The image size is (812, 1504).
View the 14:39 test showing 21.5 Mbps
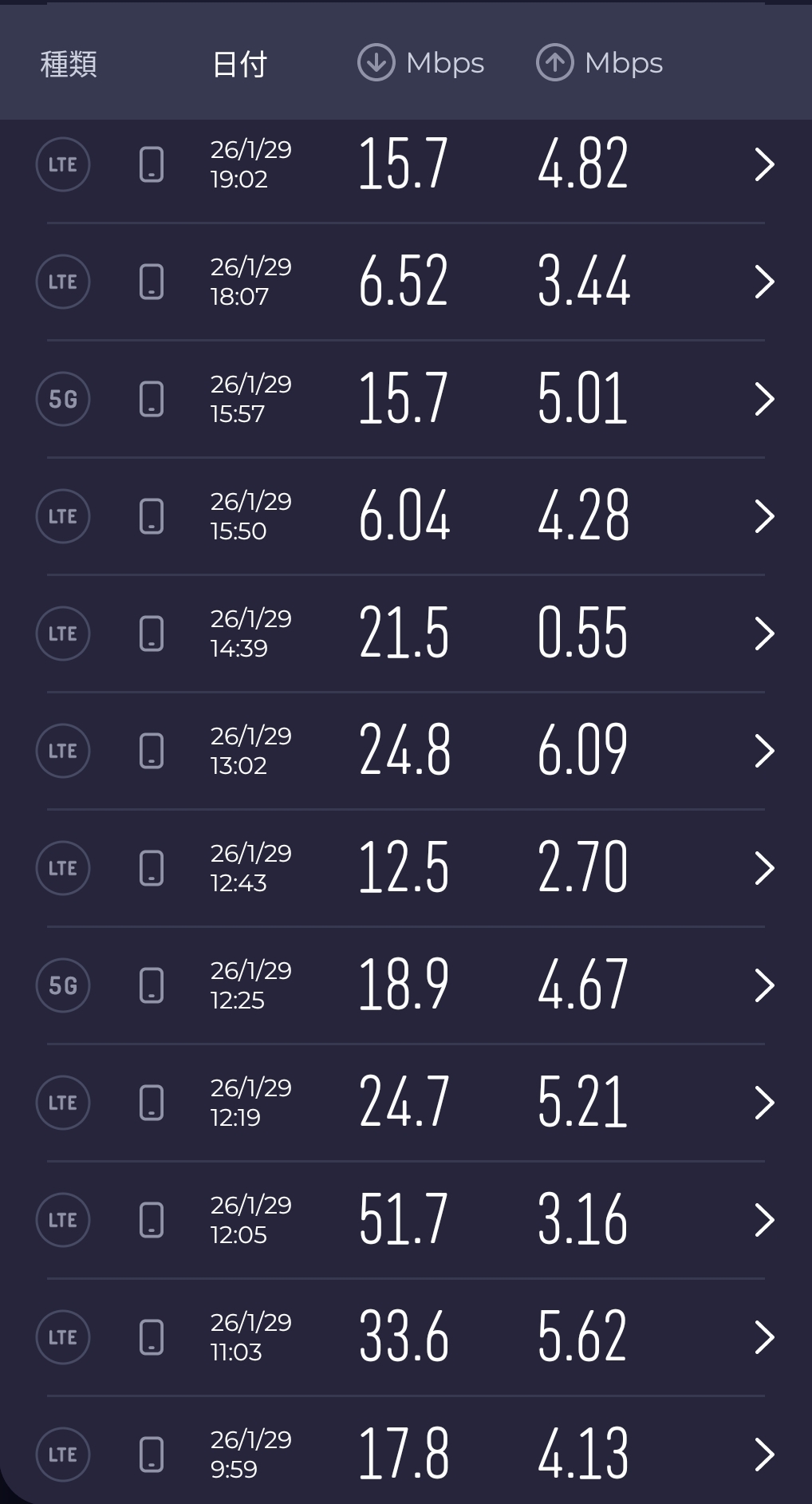pyautogui.click(x=405, y=634)
